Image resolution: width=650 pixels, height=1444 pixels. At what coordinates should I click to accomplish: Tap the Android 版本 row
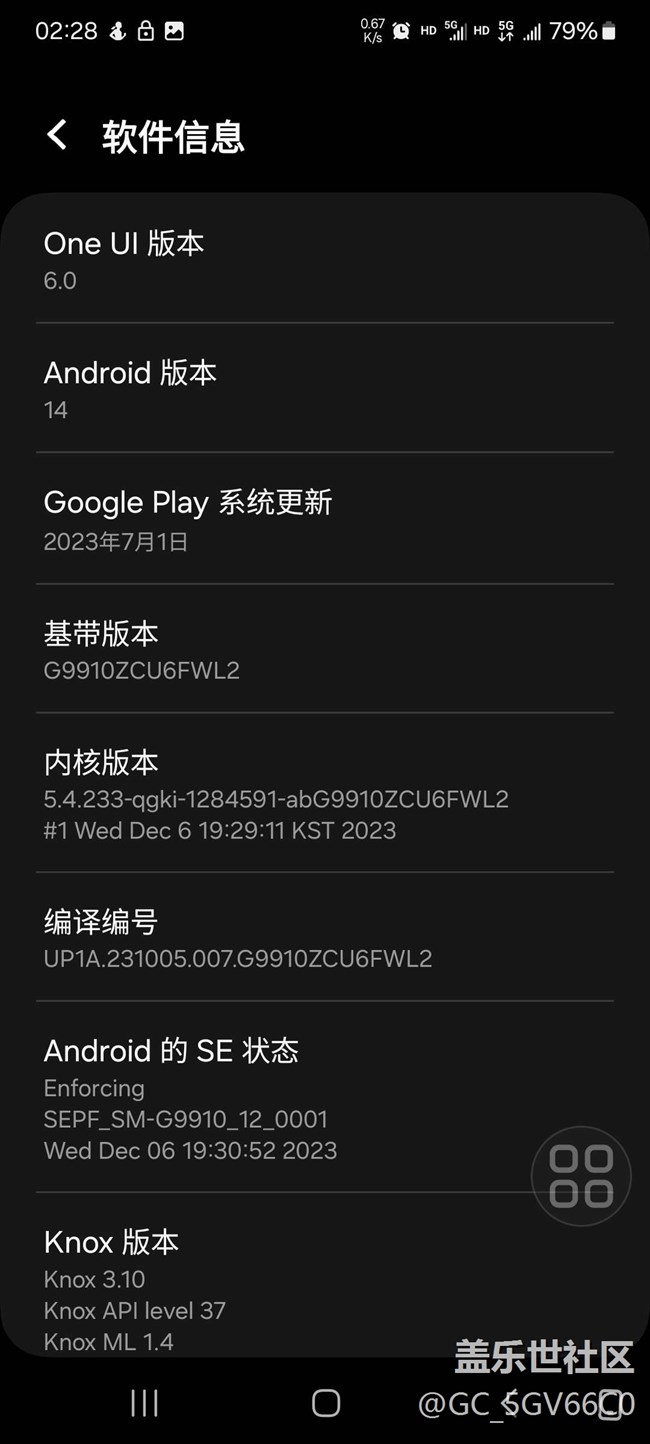click(x=324, y=389)
